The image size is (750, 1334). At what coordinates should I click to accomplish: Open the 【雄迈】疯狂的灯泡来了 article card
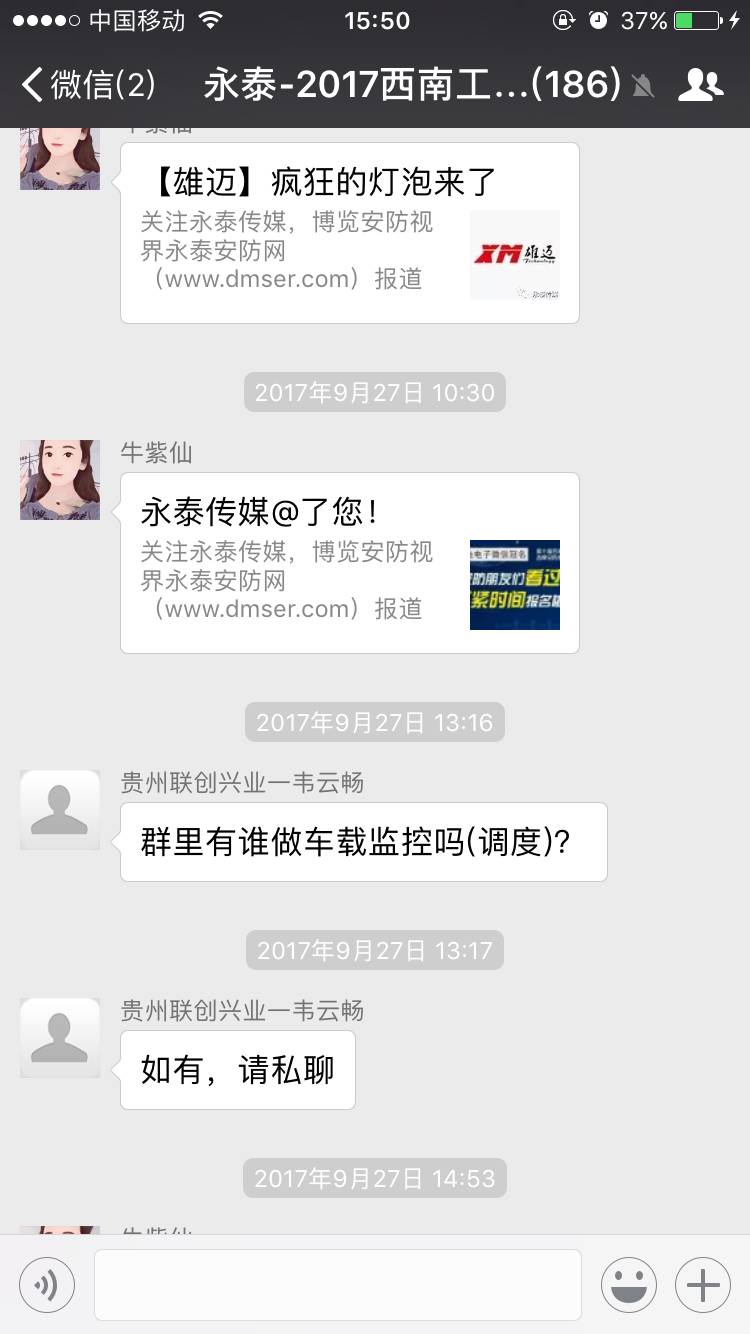349,234
